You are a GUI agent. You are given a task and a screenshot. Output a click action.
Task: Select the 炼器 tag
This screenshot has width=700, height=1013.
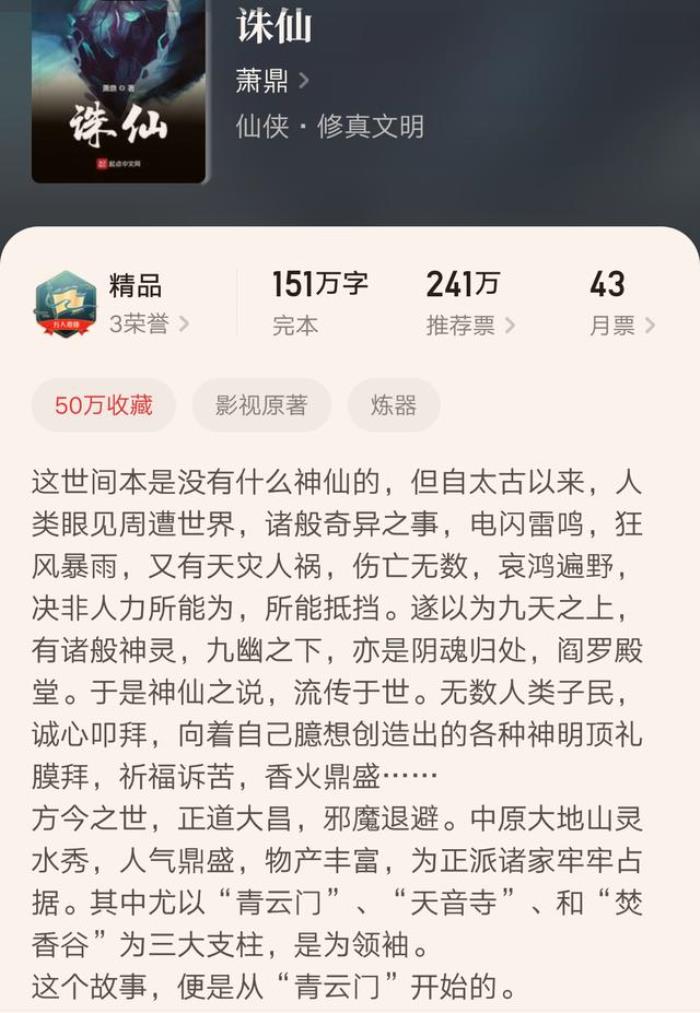(x=393, y=405)
